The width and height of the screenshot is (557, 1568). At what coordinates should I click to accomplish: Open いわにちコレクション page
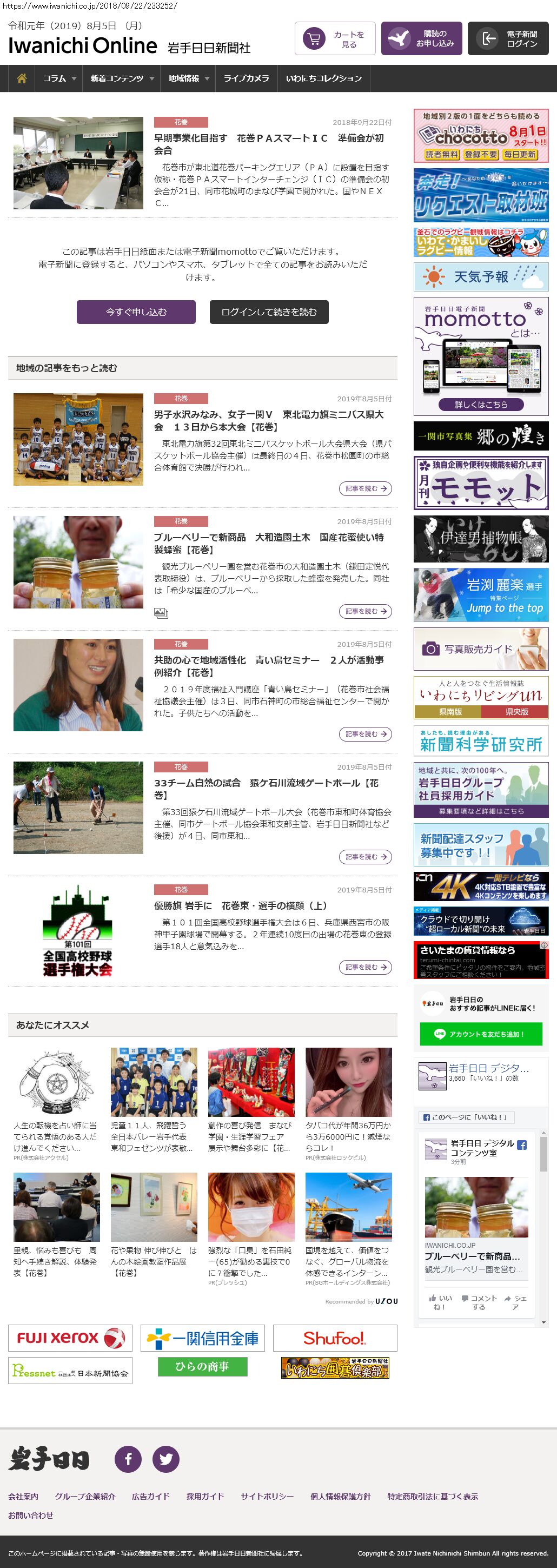tap(323, 78)
